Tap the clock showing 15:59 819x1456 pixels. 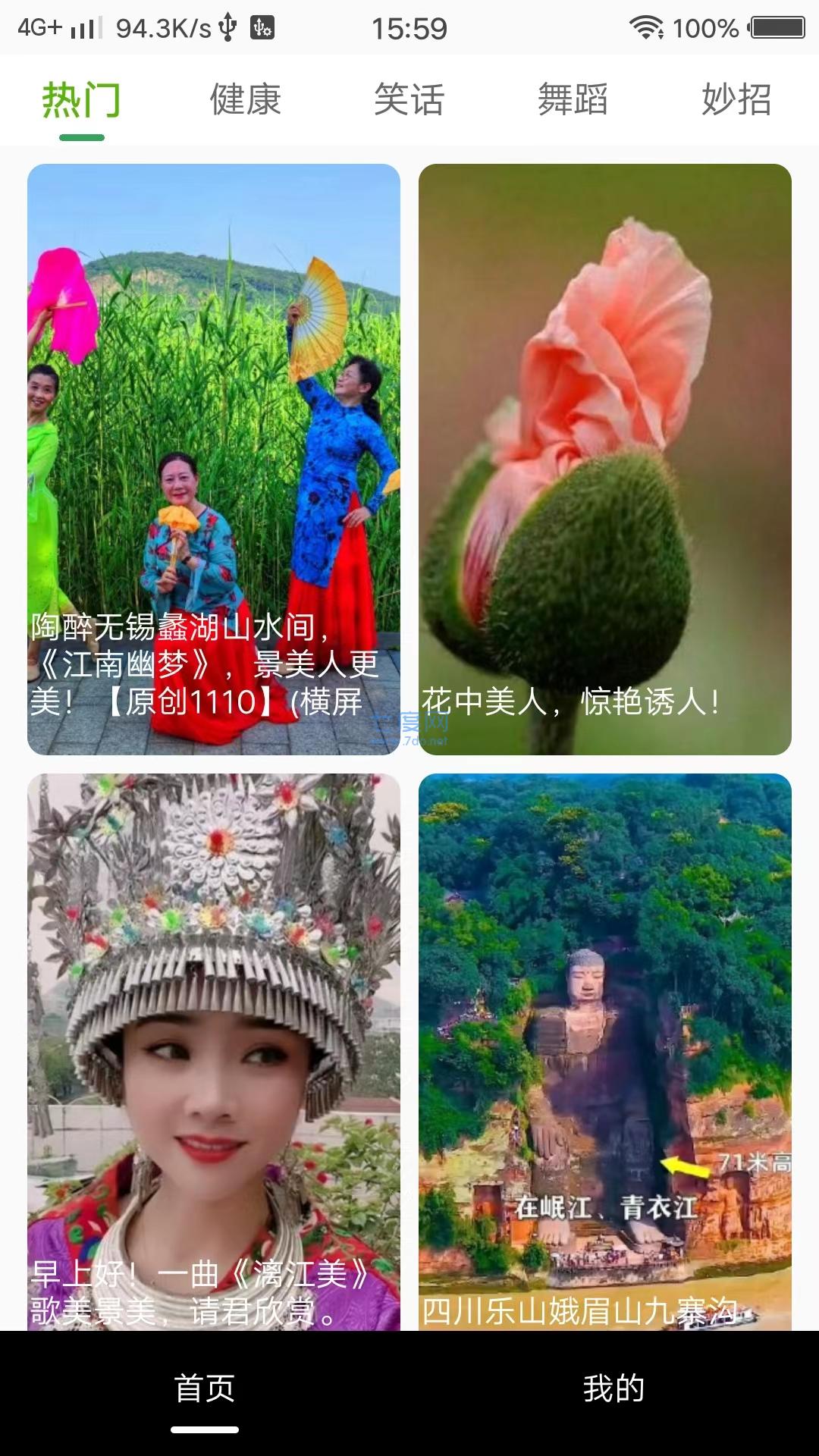[409, 28]
